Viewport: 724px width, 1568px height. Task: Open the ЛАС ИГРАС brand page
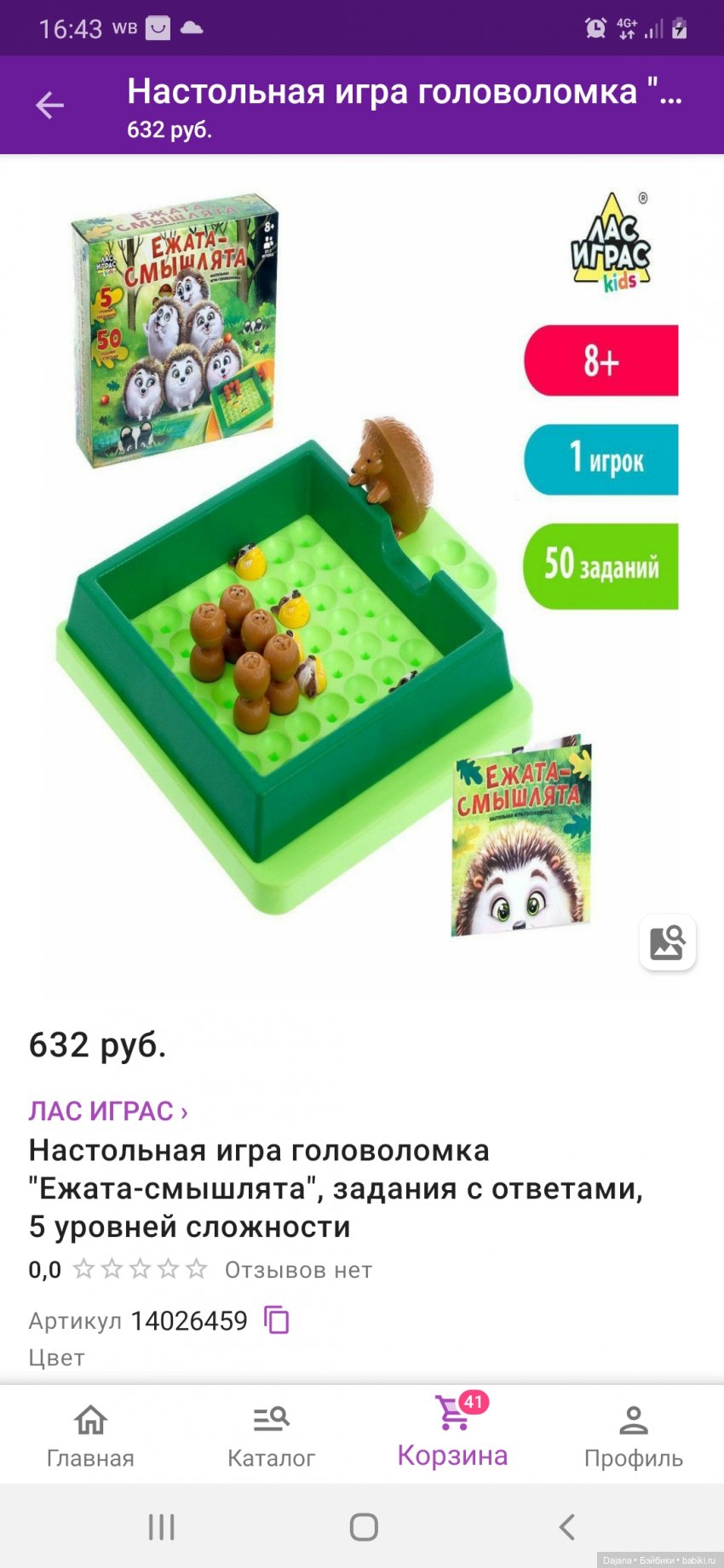[x=108, y=1111]
